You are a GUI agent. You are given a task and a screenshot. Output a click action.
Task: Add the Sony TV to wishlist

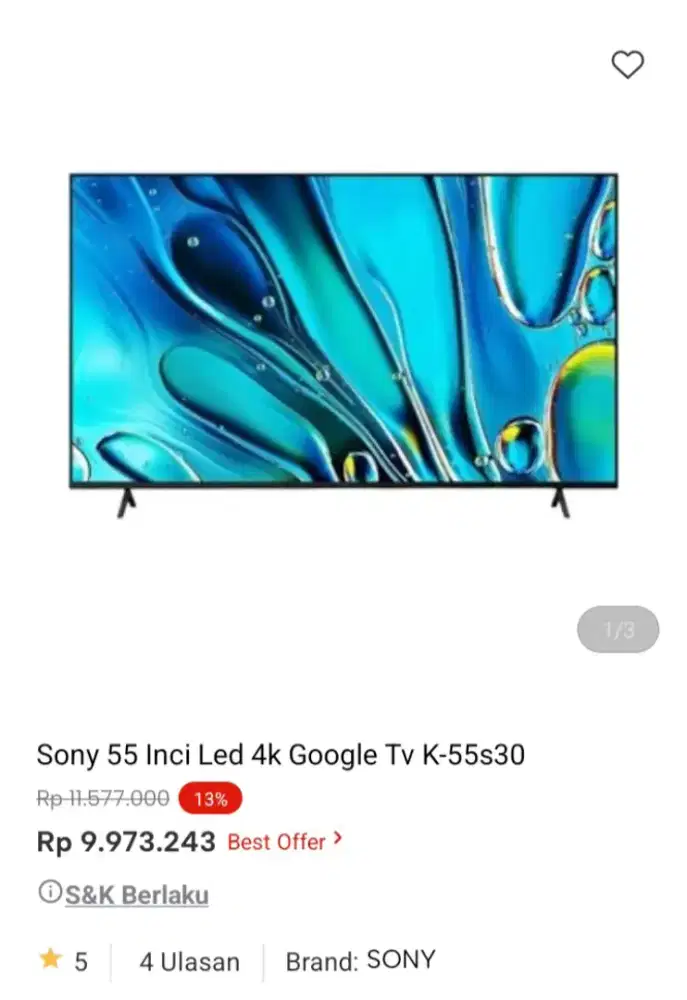[x=627, y=65]
